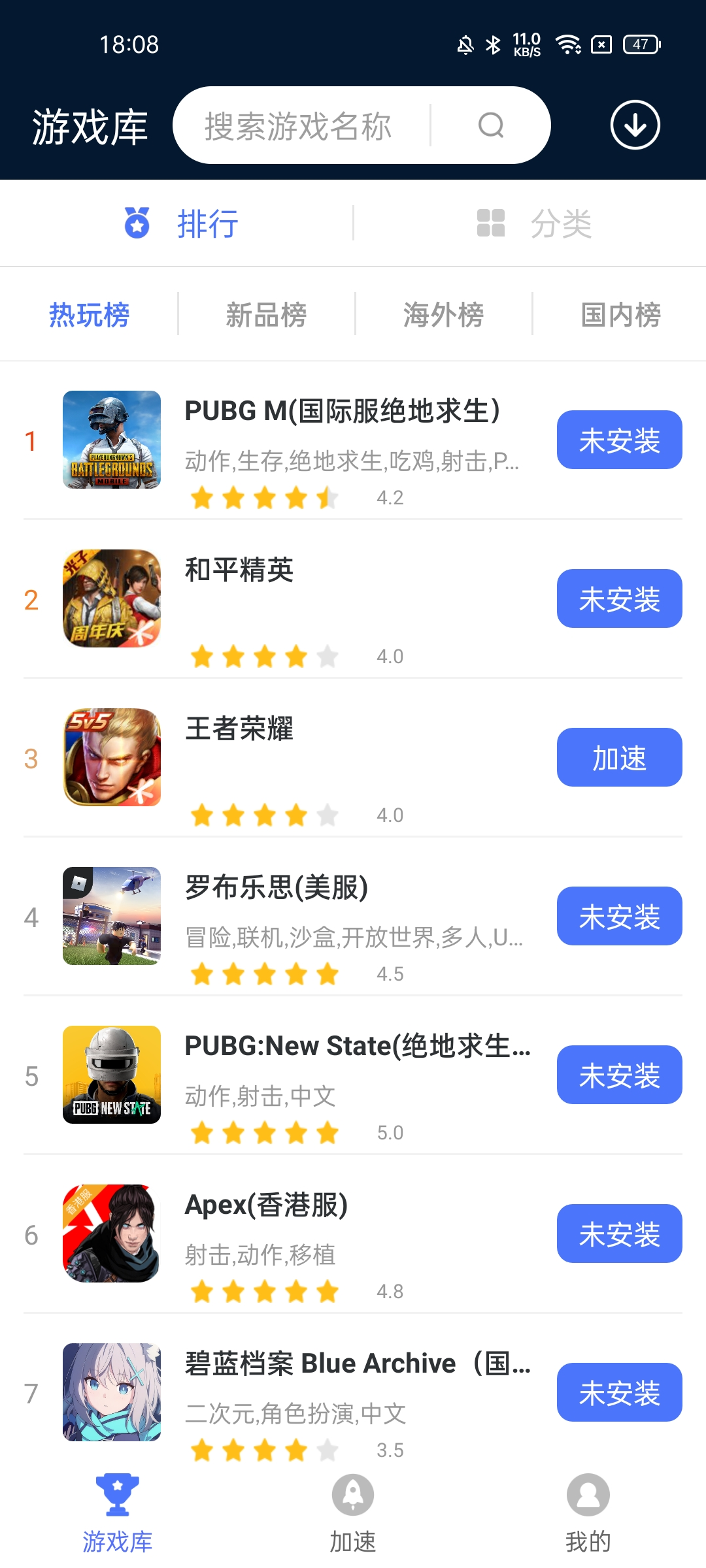Screen dimensions: 706x1568
Task: Open the 游戏库 trophy icon in bottom bar
Action: click(x=117, y=1492)
